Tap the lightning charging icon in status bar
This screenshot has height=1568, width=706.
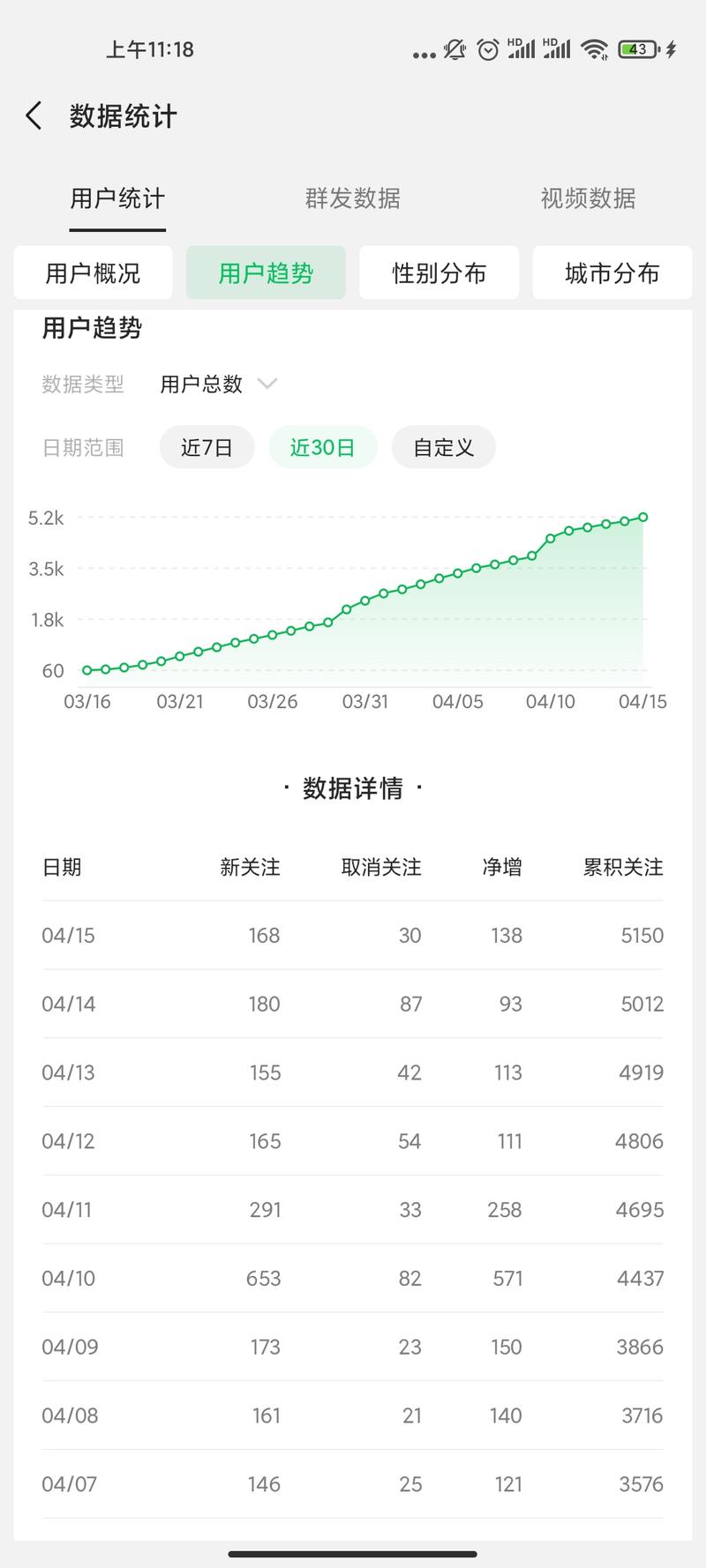(670, 50)
